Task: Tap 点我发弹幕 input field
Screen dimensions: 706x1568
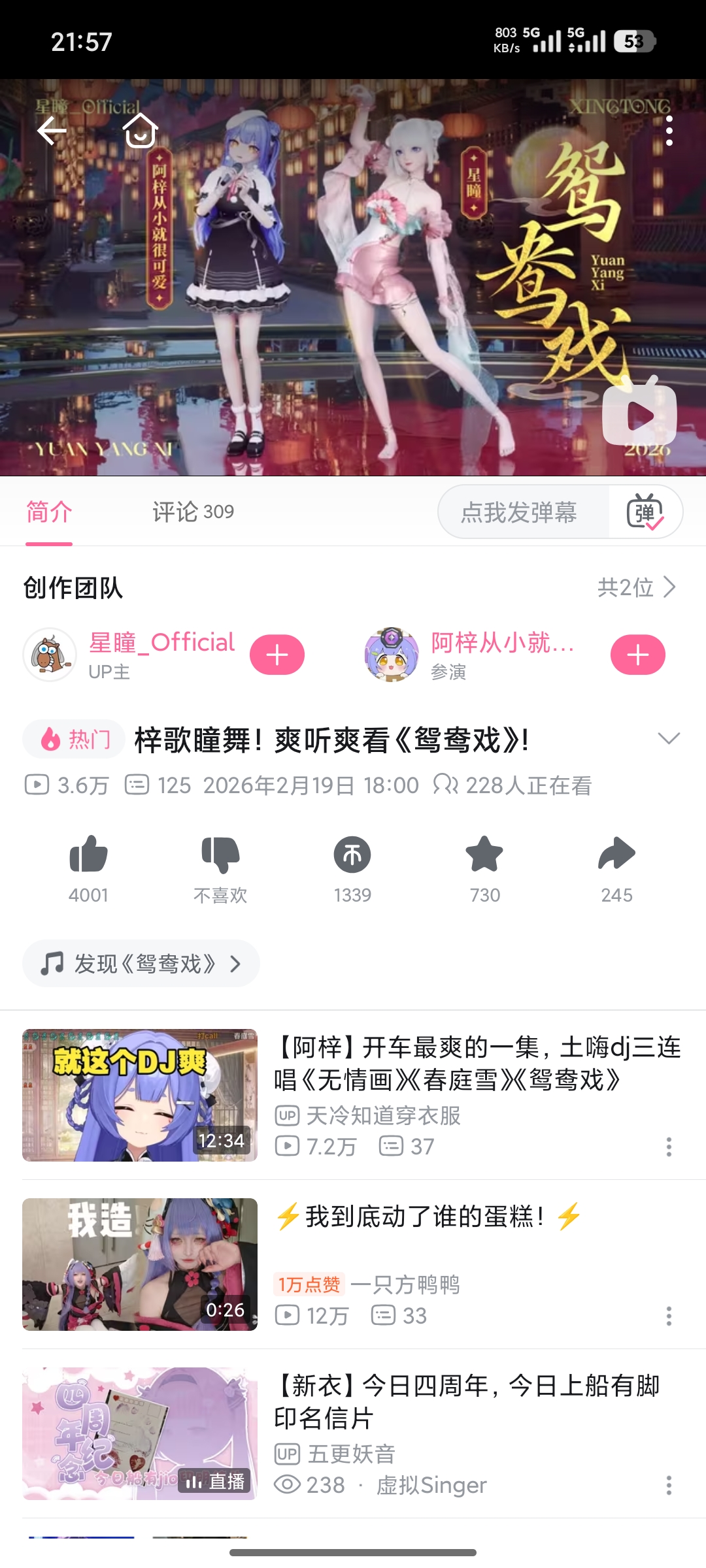Action: (x=520, y=512)
